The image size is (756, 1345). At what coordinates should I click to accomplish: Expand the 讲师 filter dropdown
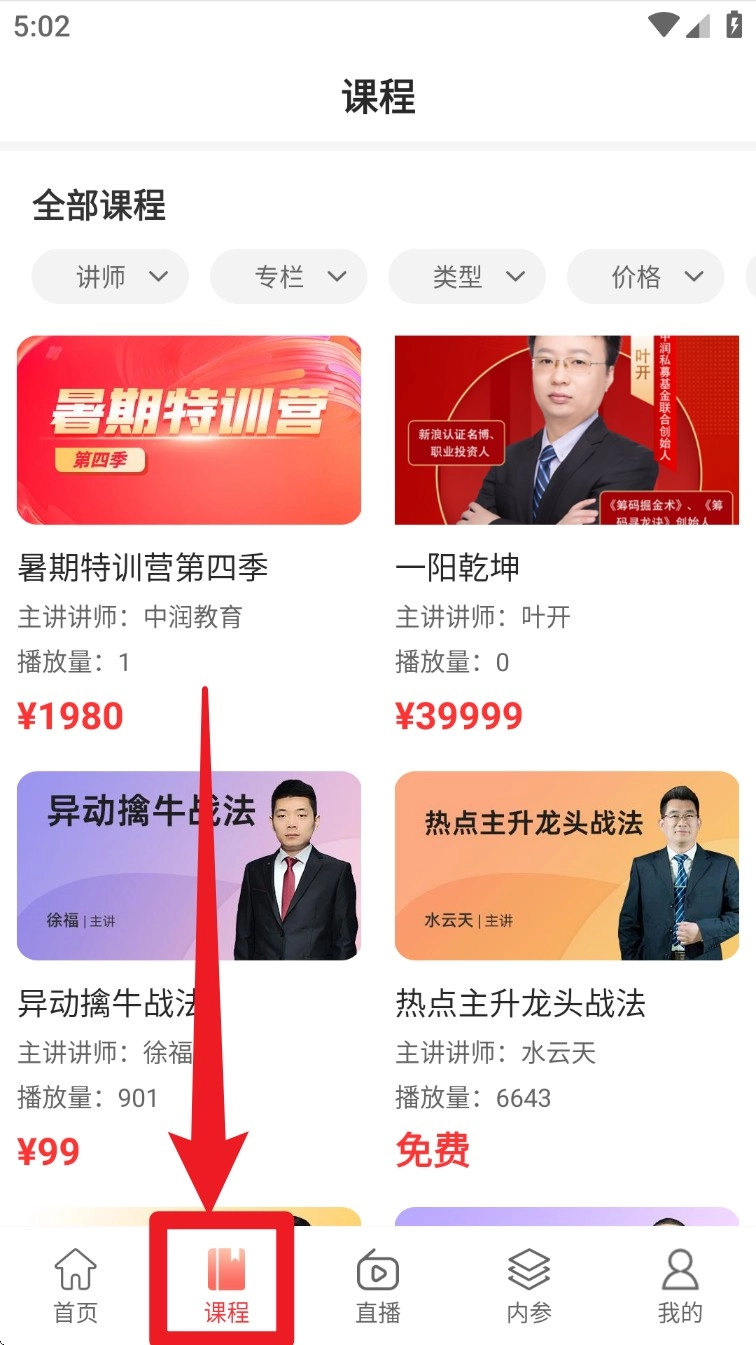110,277
